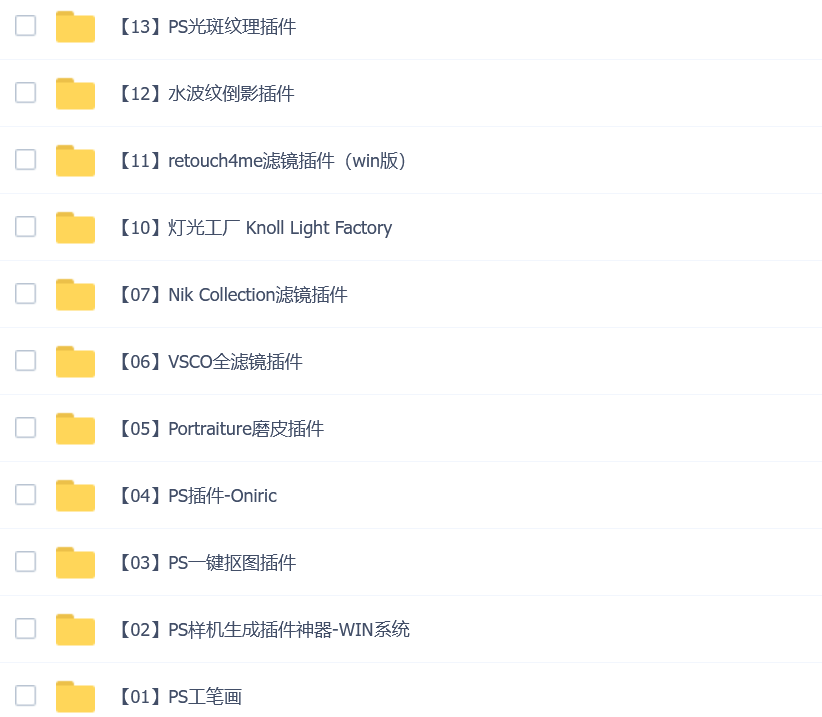Viewport: 822px width, 717px height.
Task: Check the box for PS插件-Oniric
Action: point(26,495)
